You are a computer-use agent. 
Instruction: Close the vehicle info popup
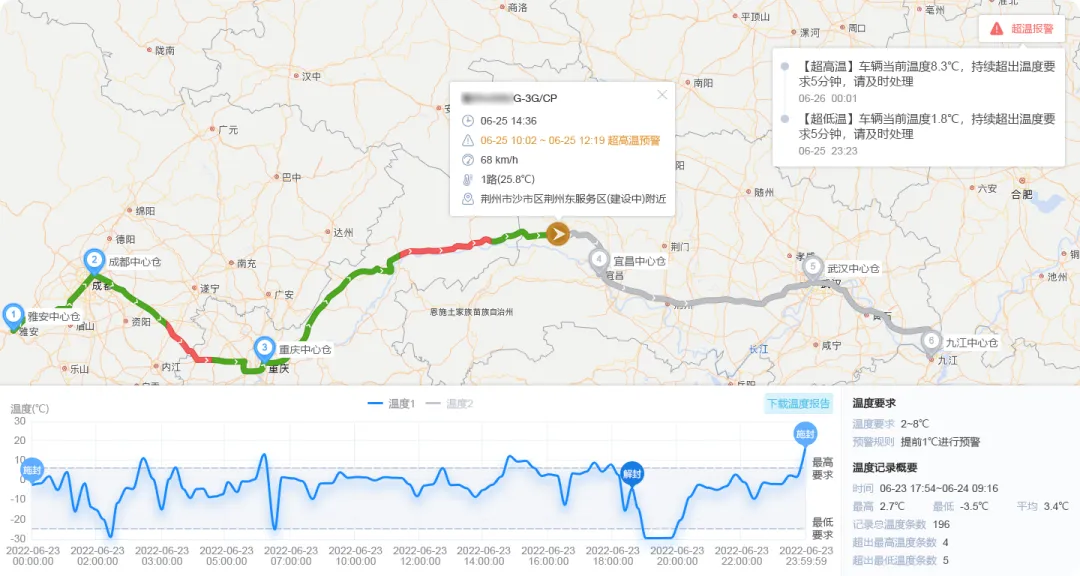(x=662, y=95)
